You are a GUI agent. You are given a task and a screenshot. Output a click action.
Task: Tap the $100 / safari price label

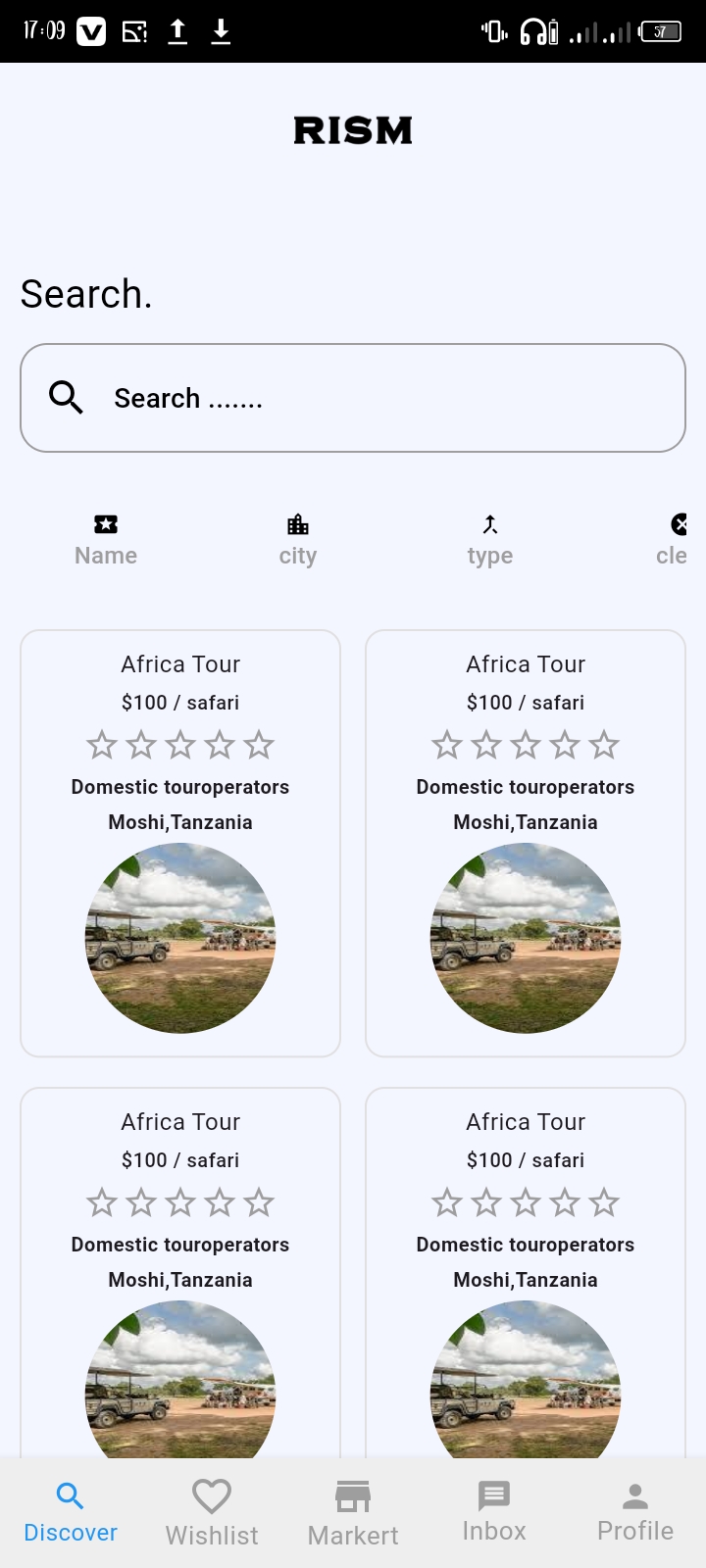pyautogui.click(x=180, y=702)
